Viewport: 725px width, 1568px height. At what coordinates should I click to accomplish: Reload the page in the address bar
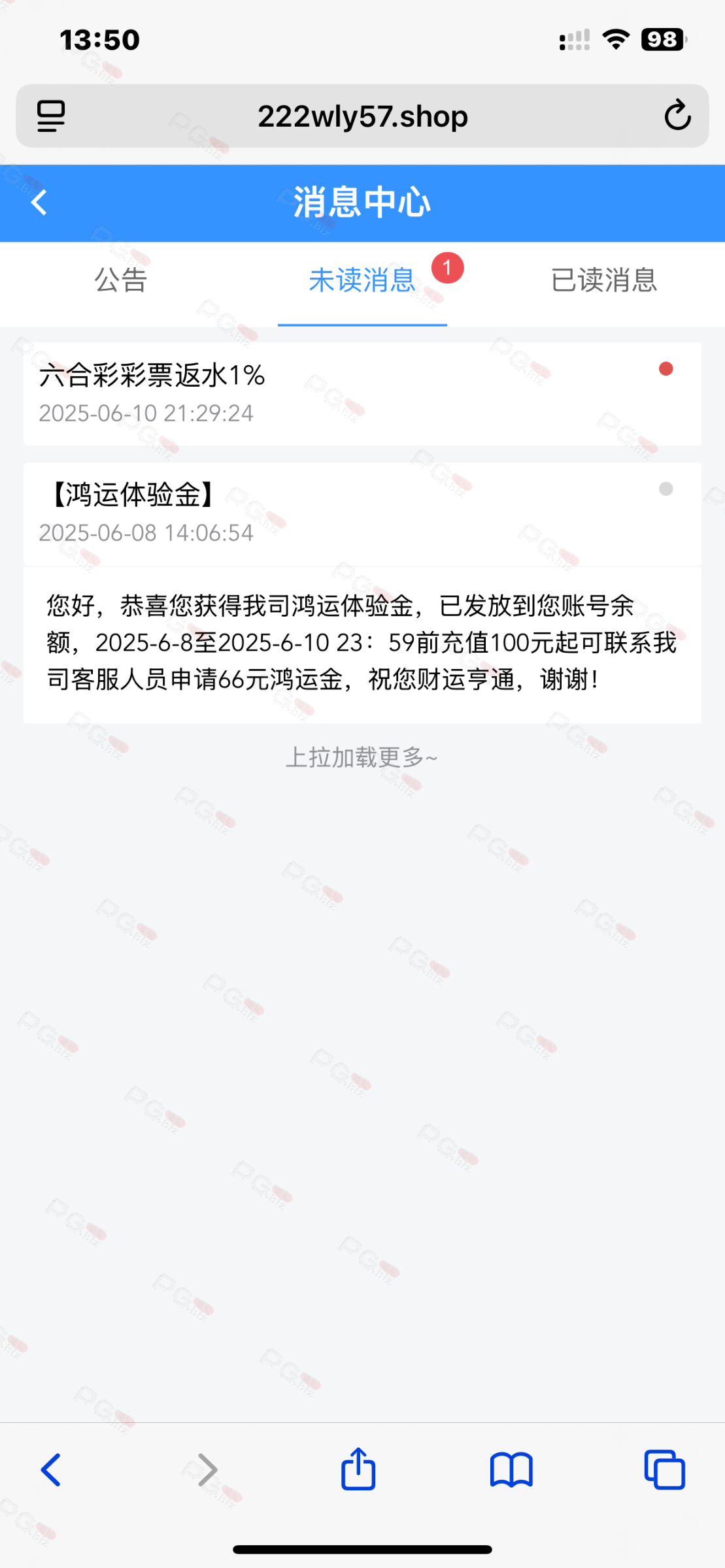677,116
